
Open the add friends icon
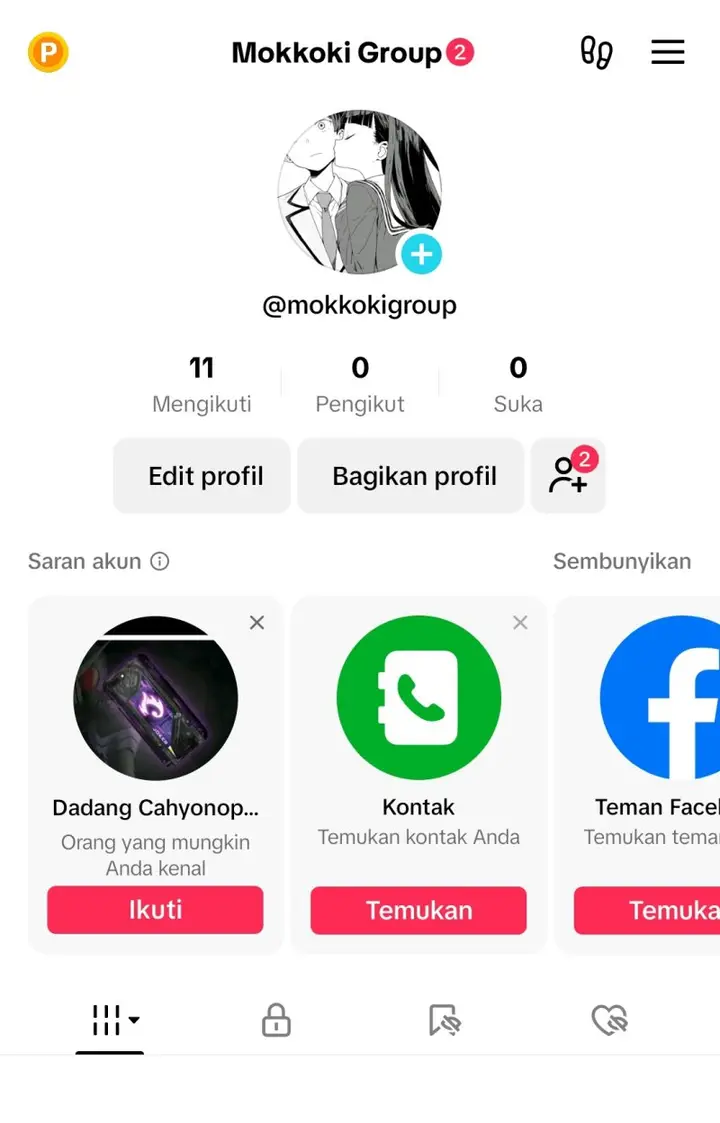click(568, 476)
